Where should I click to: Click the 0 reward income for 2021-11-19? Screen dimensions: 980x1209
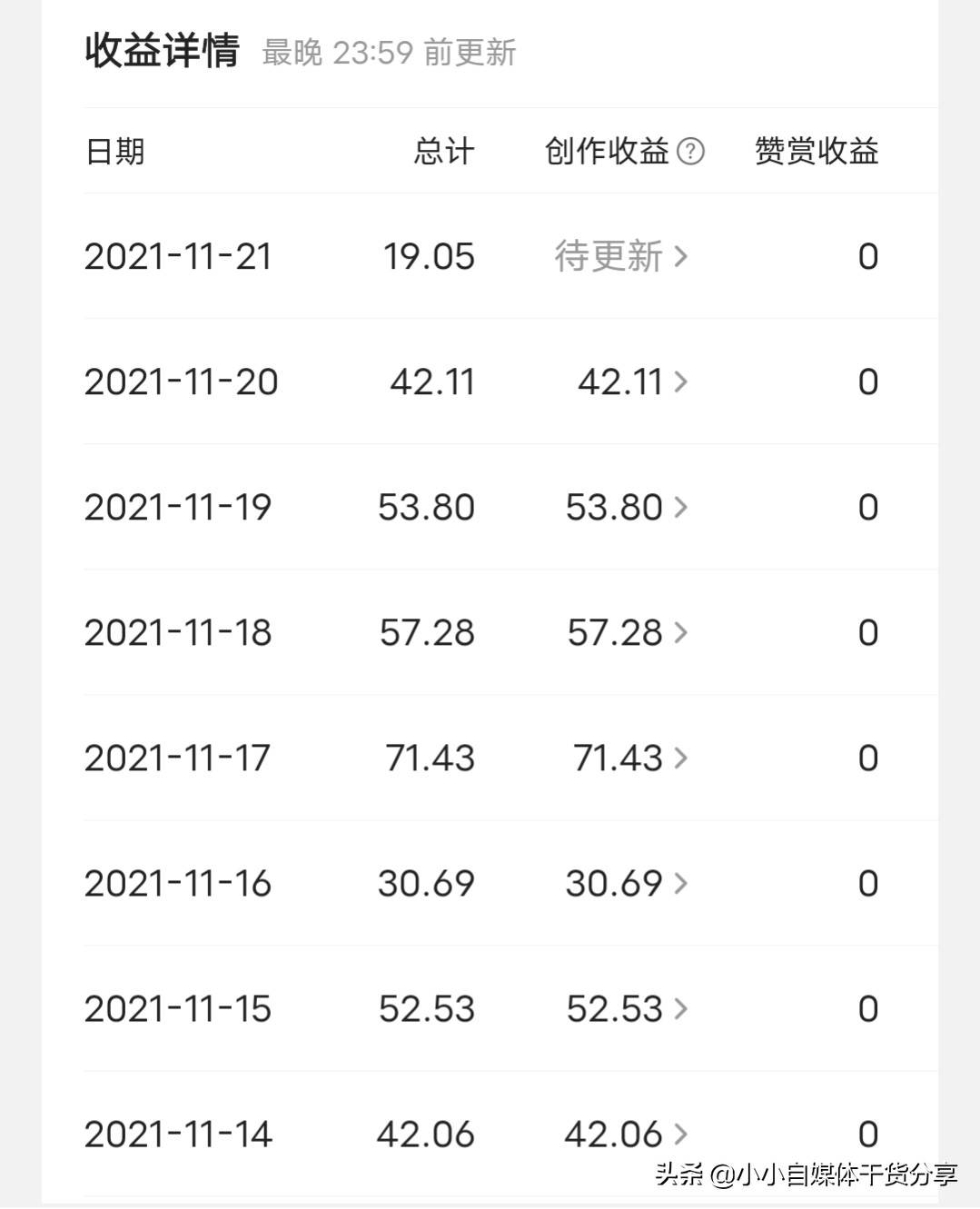click(868, 508)
